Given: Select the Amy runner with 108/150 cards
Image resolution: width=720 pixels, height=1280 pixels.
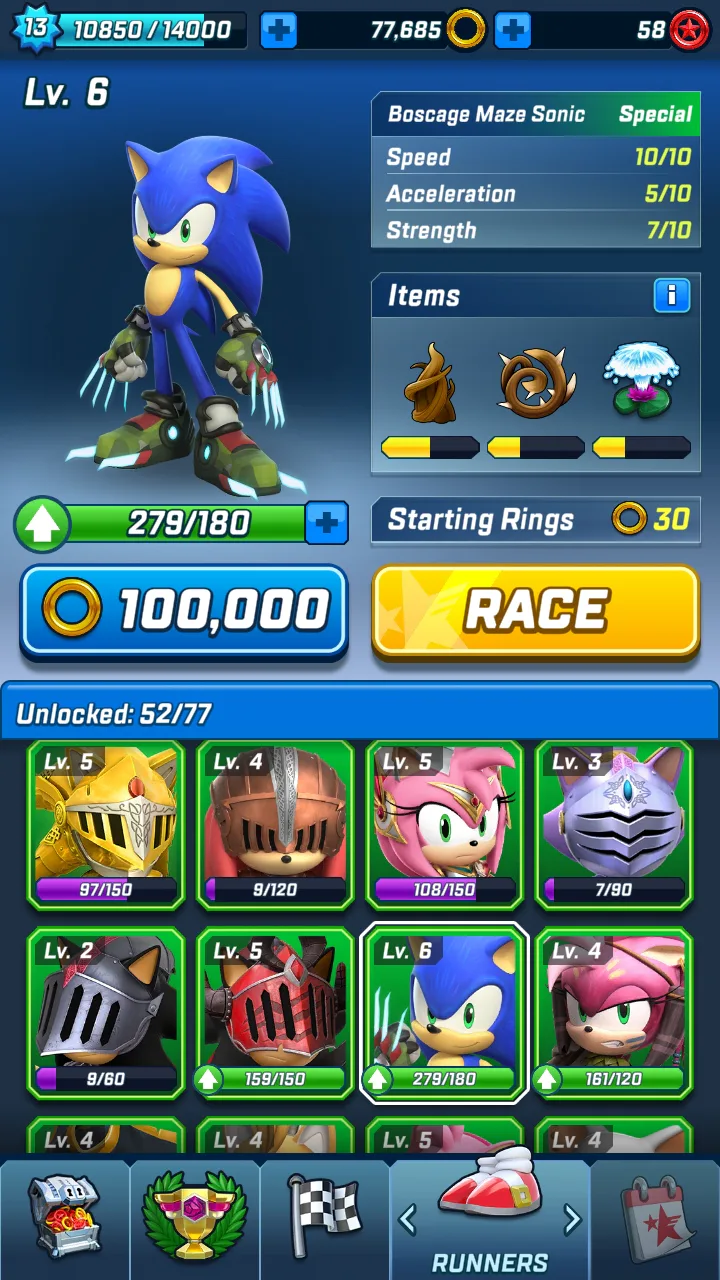Looking at the screenshot, I should (444, 825).
